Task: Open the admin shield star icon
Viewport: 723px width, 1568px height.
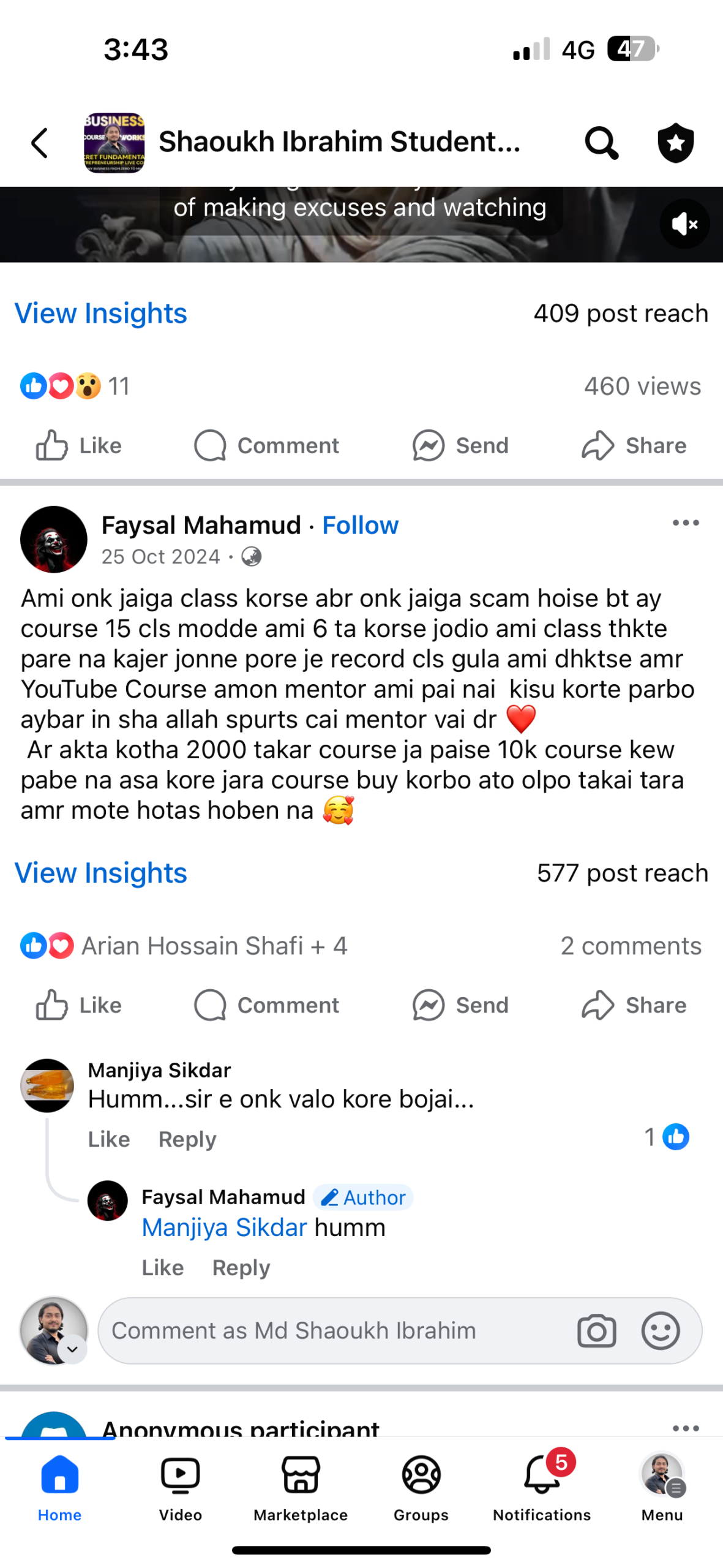Action: [x=675, y=143]
